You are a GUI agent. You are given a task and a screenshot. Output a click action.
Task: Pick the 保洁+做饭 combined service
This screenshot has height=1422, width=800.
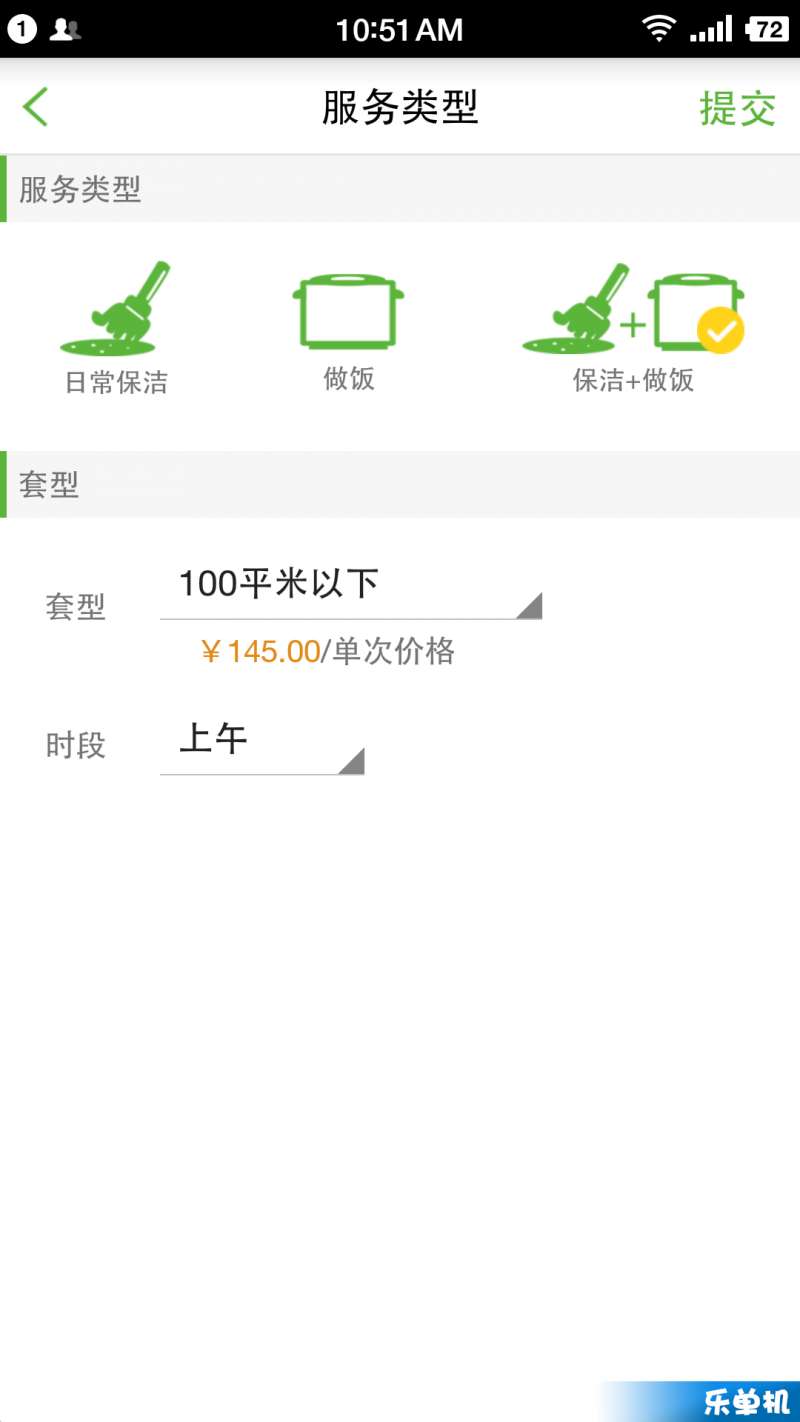click(633, 328)
